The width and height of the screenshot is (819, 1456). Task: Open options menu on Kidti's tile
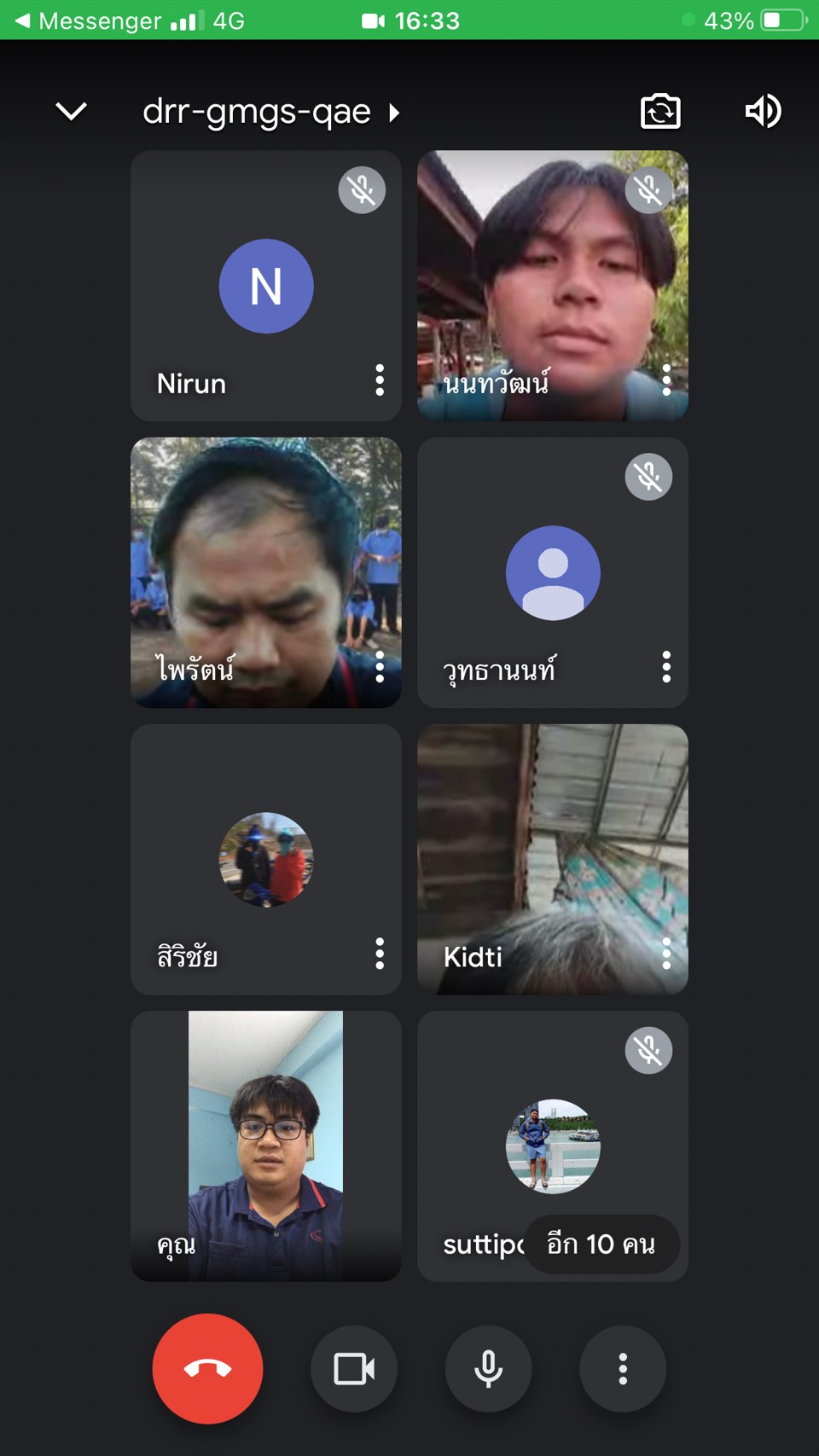(666, 954)
